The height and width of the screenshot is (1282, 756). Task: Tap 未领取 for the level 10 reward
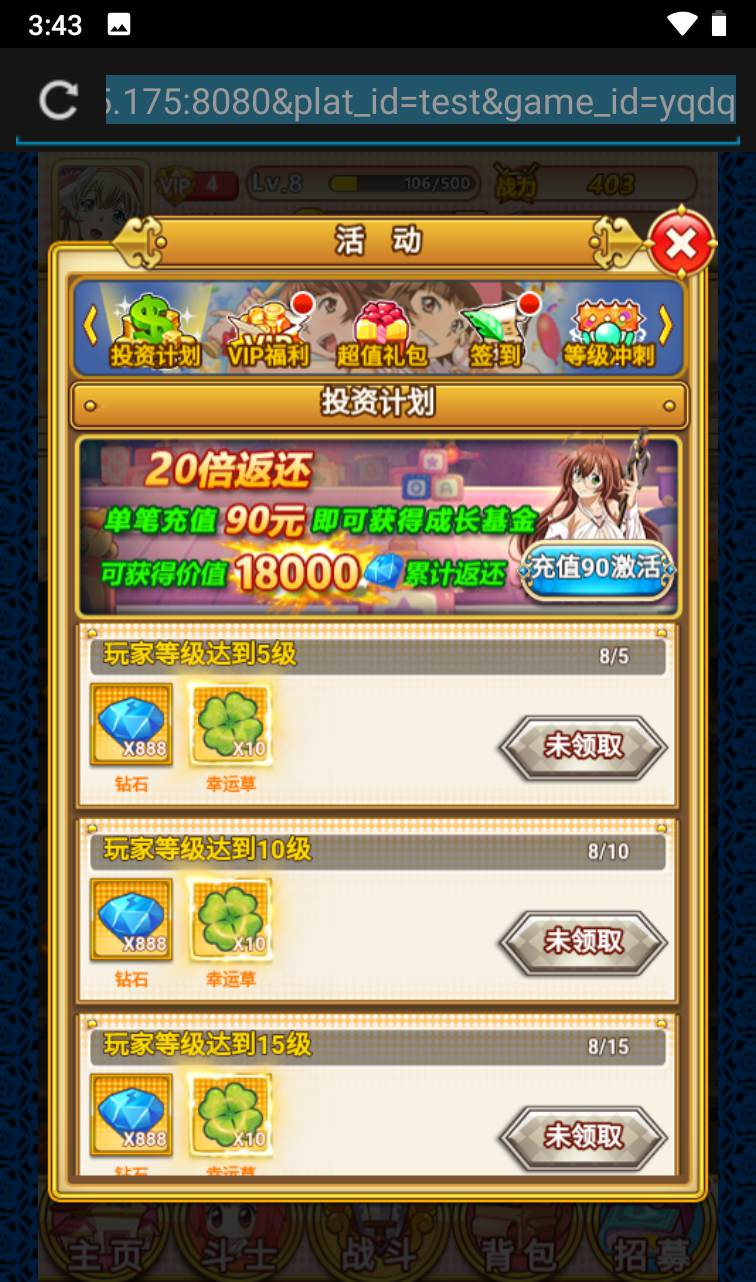[583, 941]
